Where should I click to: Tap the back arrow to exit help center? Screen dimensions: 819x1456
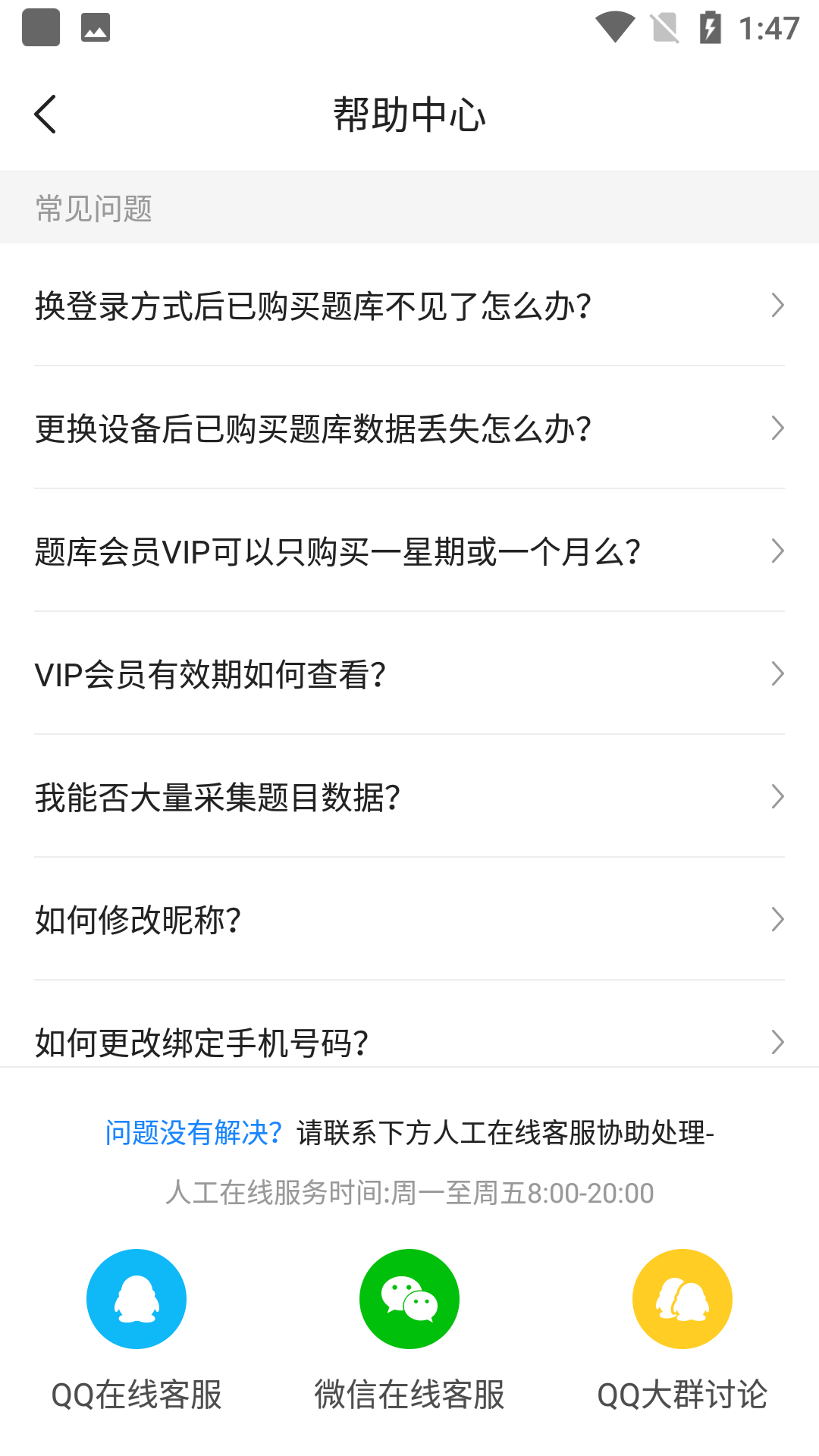pyautogui.click(x=45, y=114)
